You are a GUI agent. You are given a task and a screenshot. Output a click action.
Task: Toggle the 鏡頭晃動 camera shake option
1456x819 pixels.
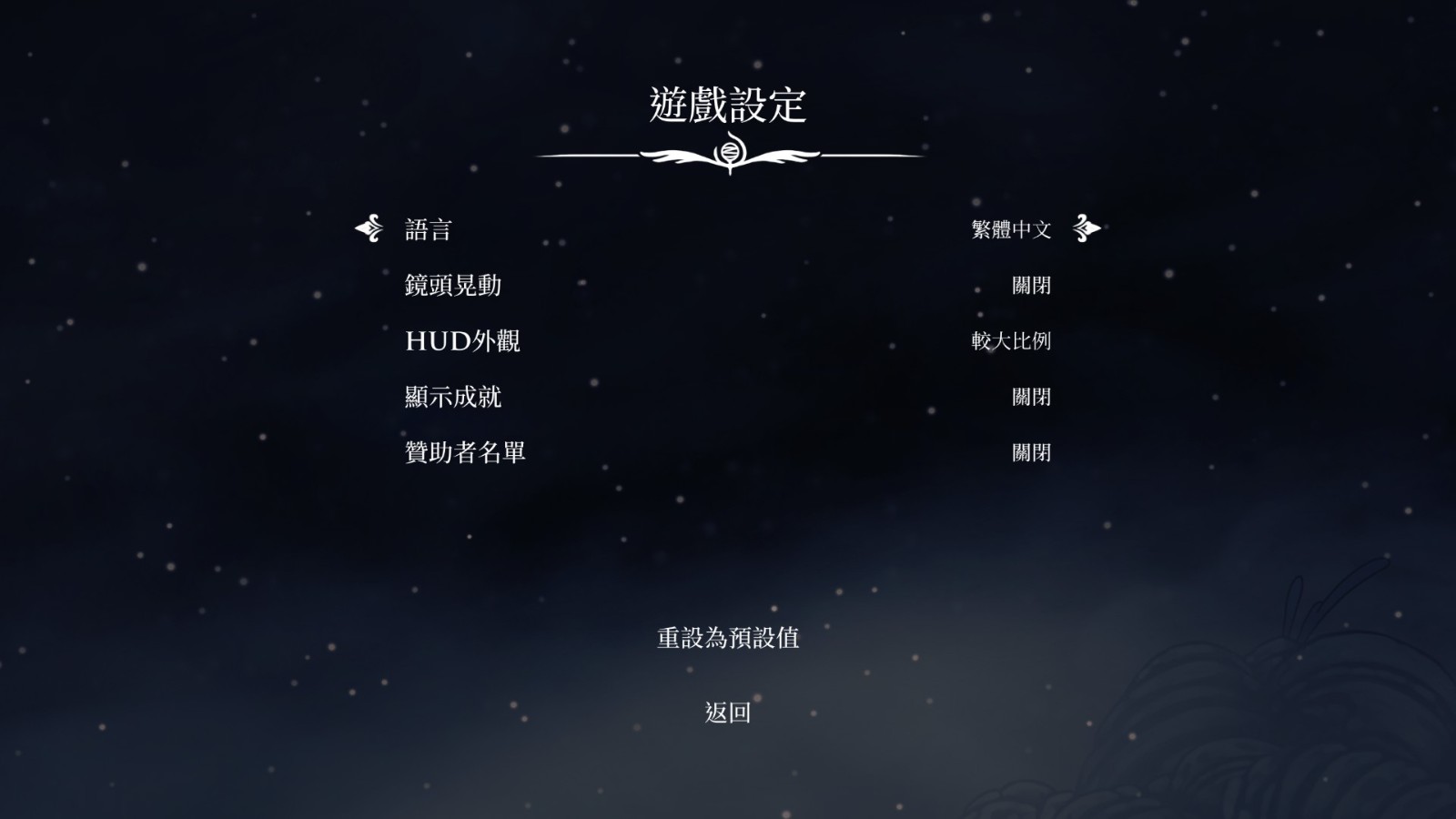click(x=1031, y=286)
